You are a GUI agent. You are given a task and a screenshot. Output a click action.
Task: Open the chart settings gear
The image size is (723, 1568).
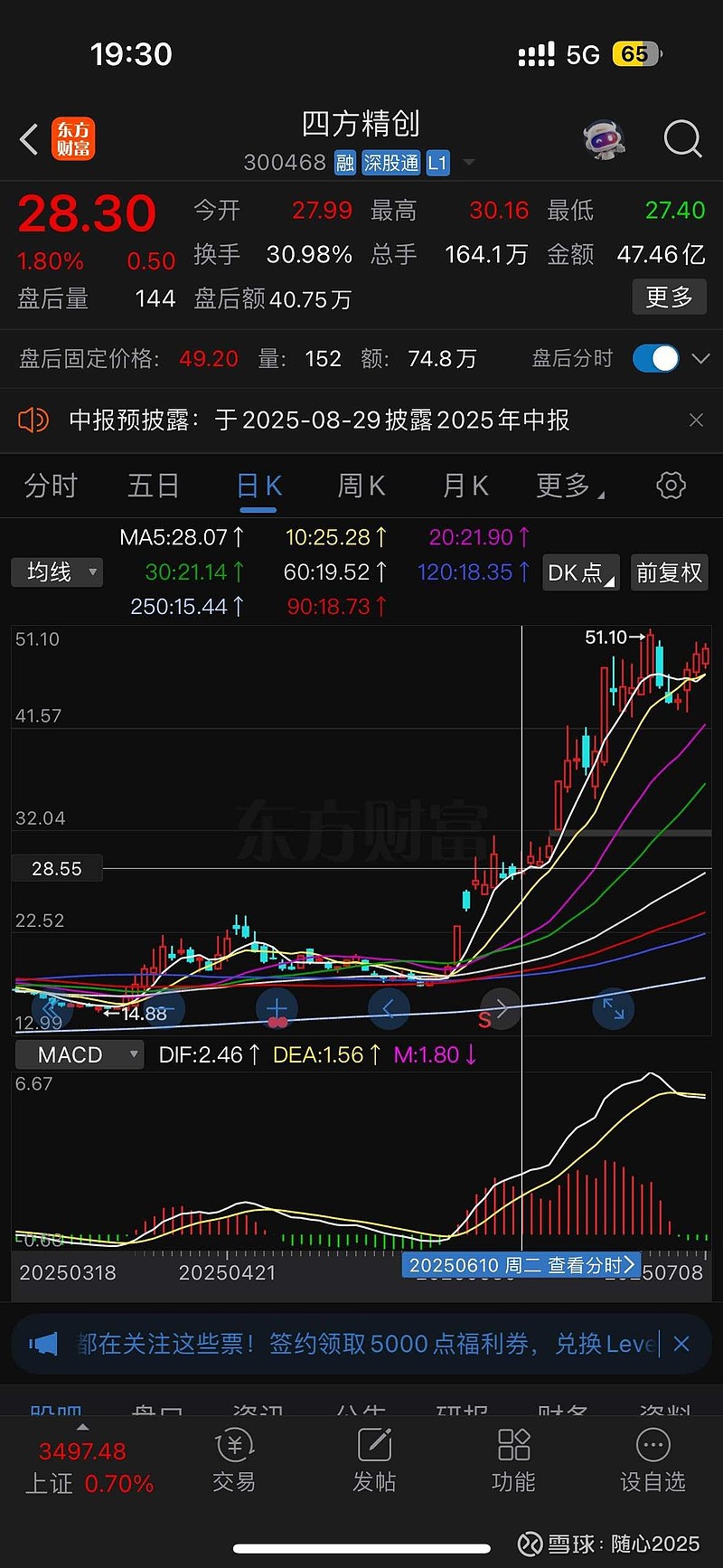[x=670, y=486]
